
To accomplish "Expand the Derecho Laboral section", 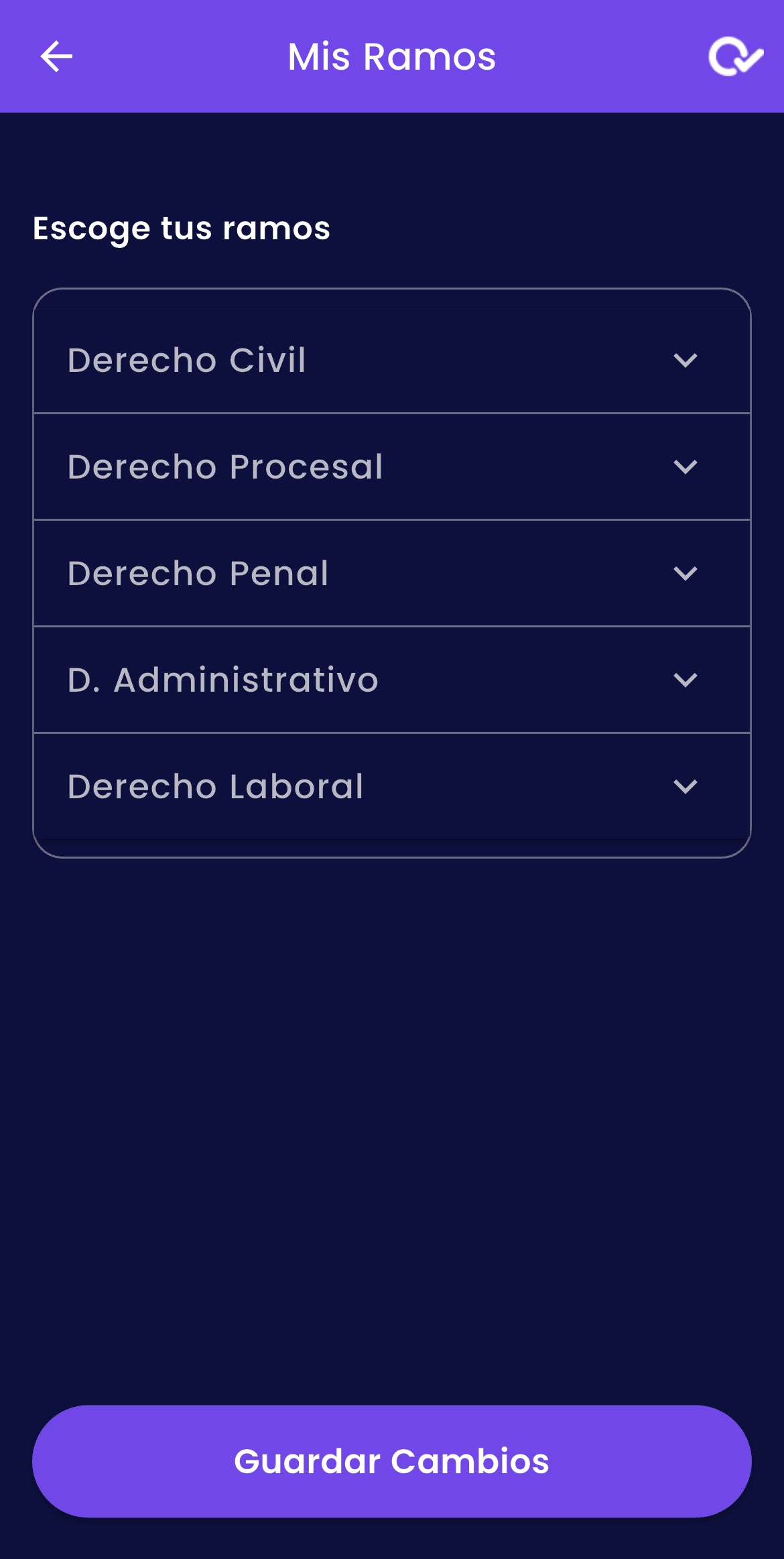I will pos(685,786).
